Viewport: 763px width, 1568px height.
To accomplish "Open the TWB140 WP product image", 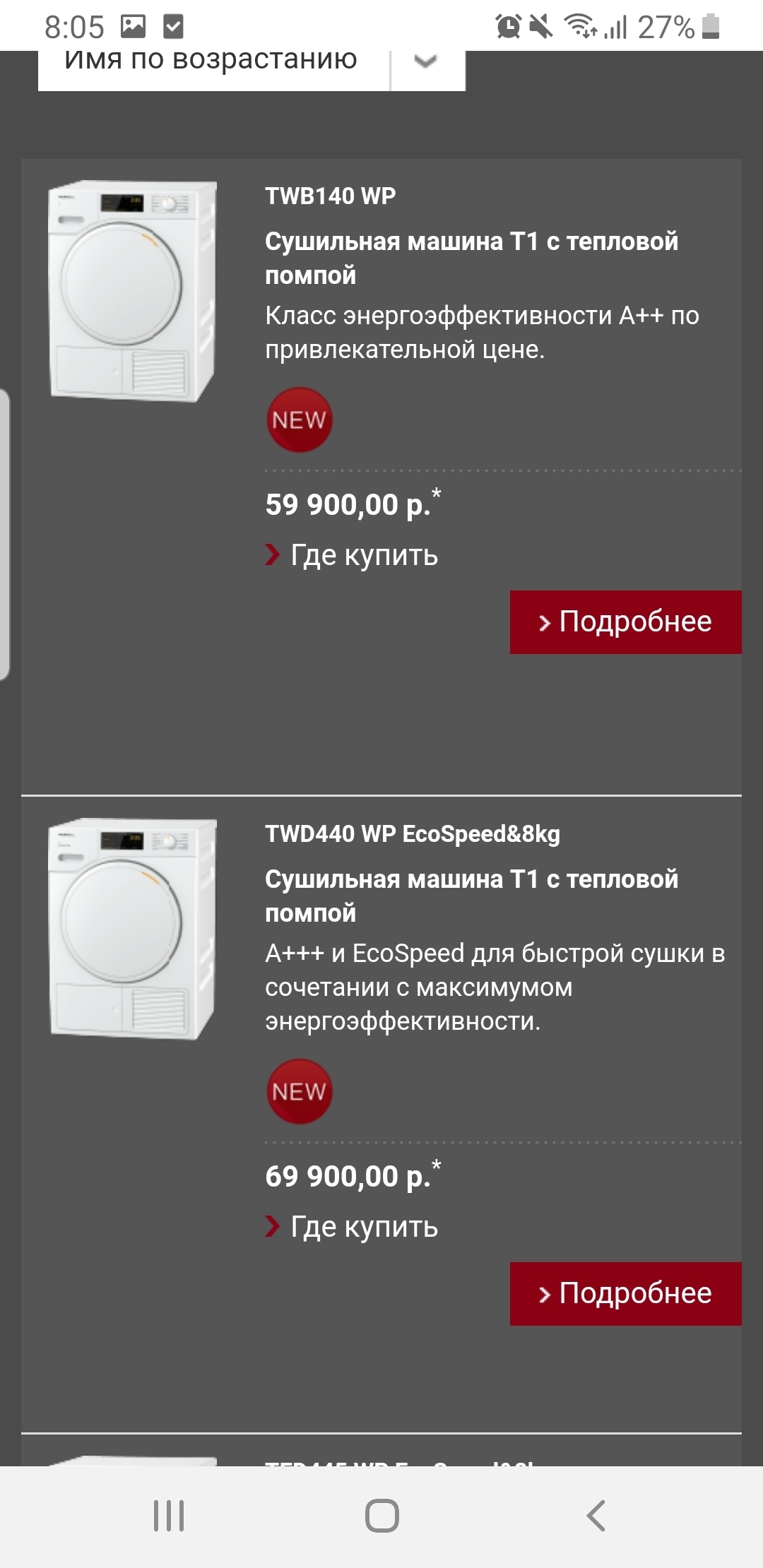I will coord(132,292).
